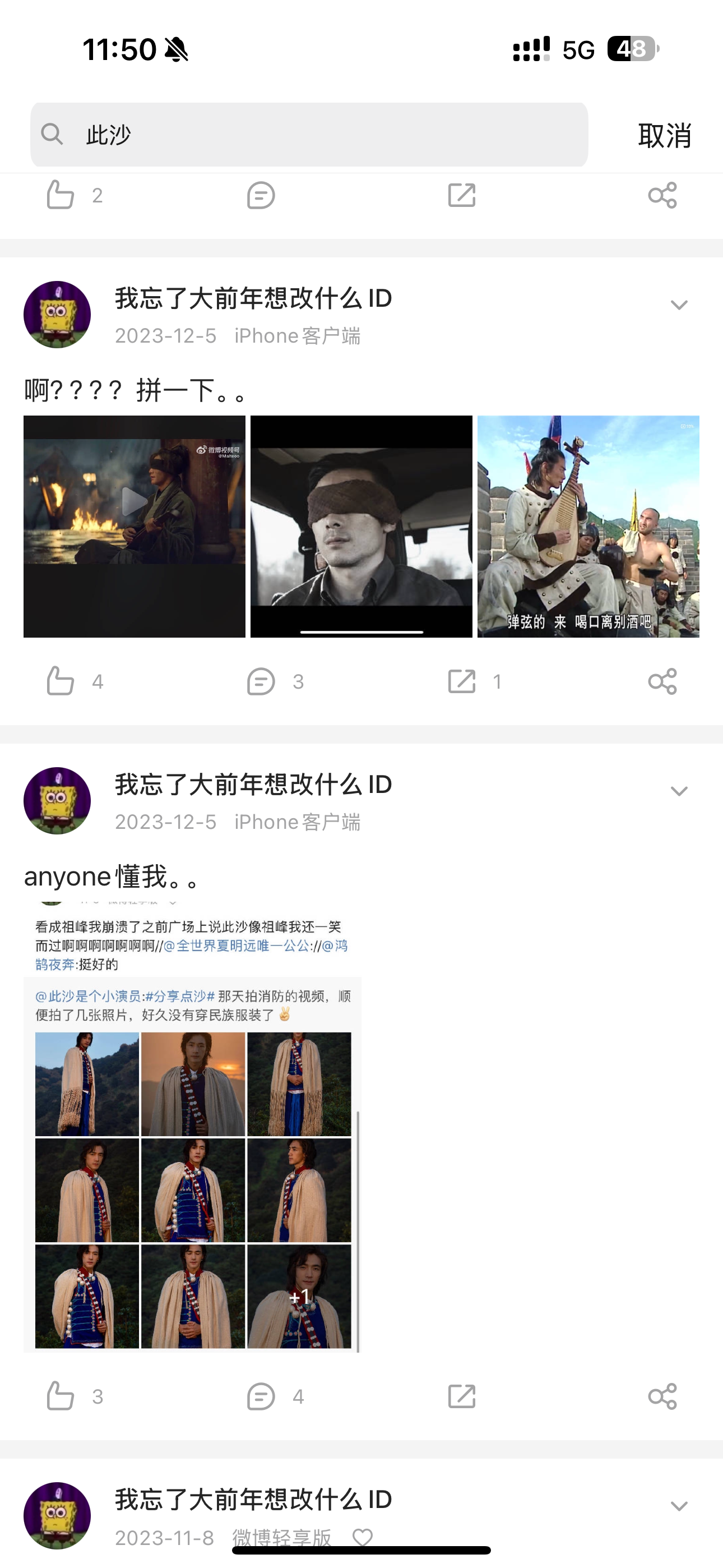Share the topmost post with 2 likes
Image resolution: width=723 pixels, height=1568 pixels.
pos(662,195)
